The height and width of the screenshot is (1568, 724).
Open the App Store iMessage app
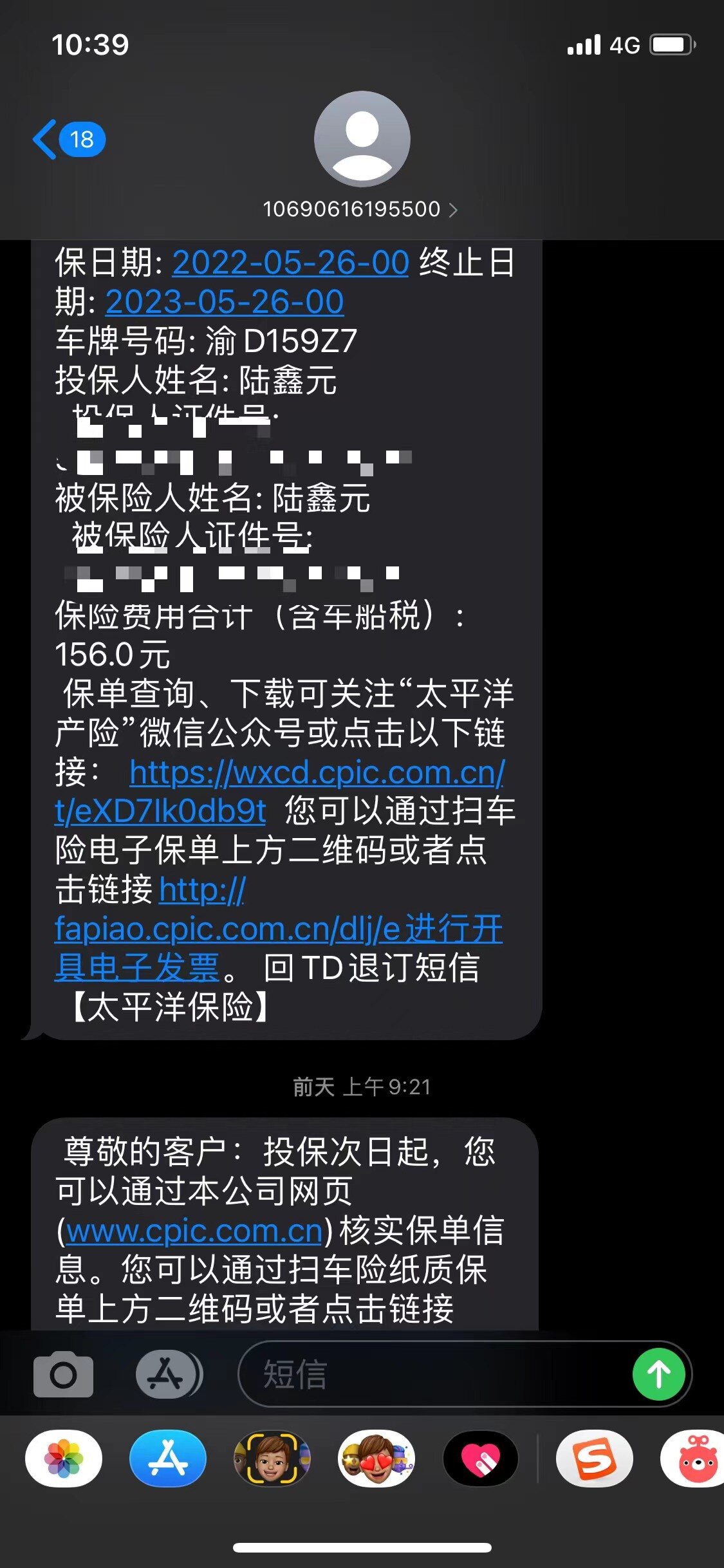168,1458
